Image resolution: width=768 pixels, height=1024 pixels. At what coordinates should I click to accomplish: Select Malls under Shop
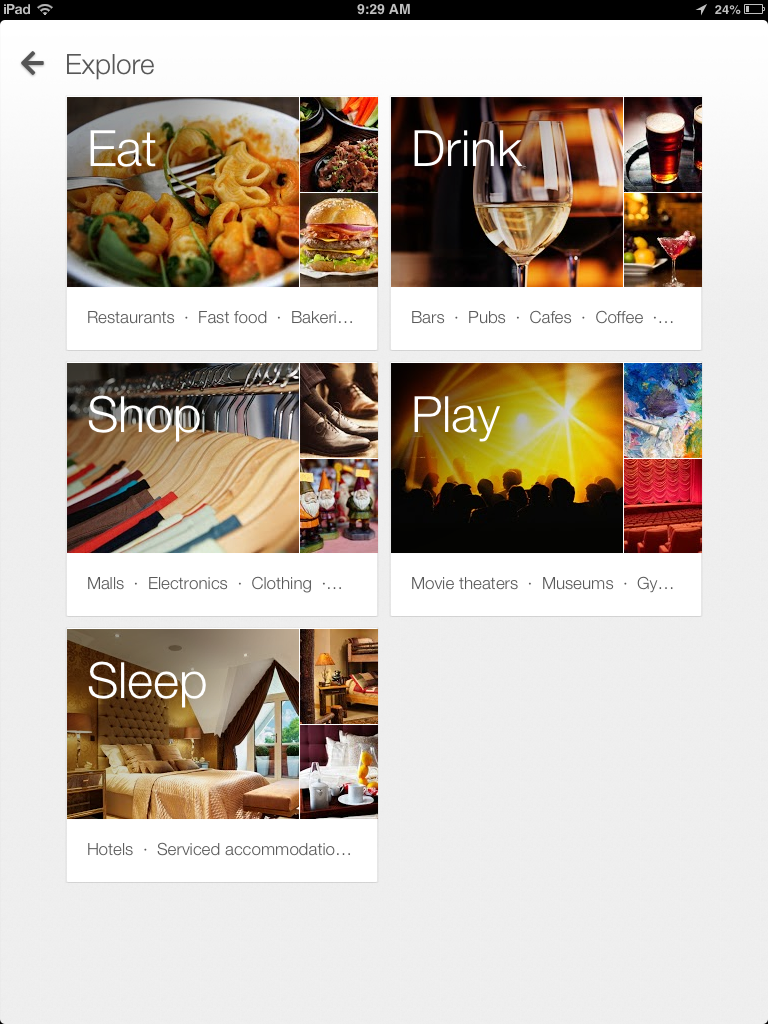105,583
